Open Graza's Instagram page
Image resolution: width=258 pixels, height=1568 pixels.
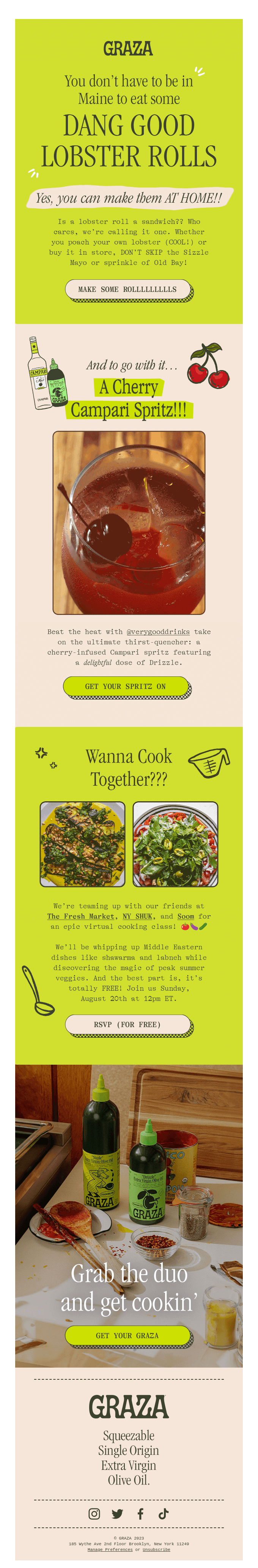coord(94,1514)
